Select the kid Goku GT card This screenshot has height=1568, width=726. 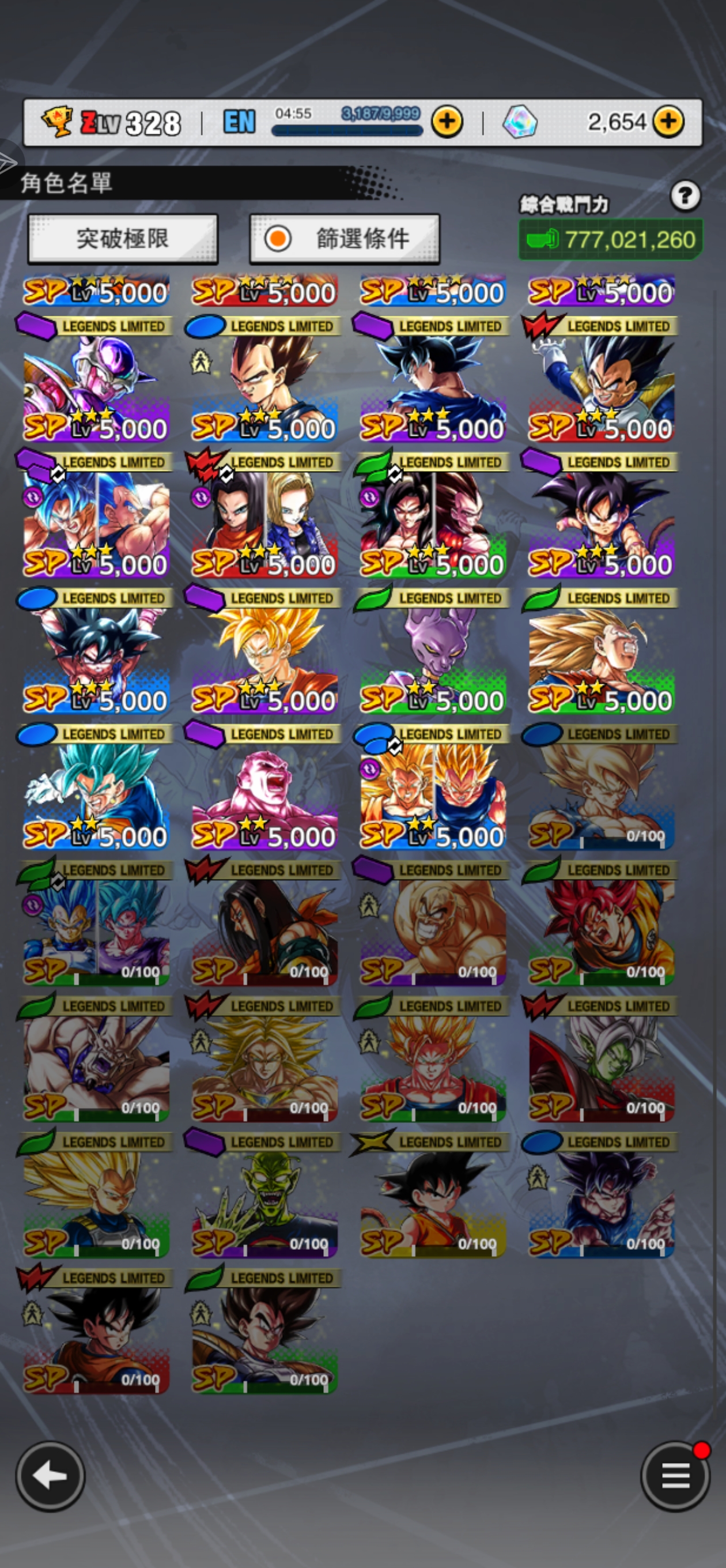click(x=600, y=516)
